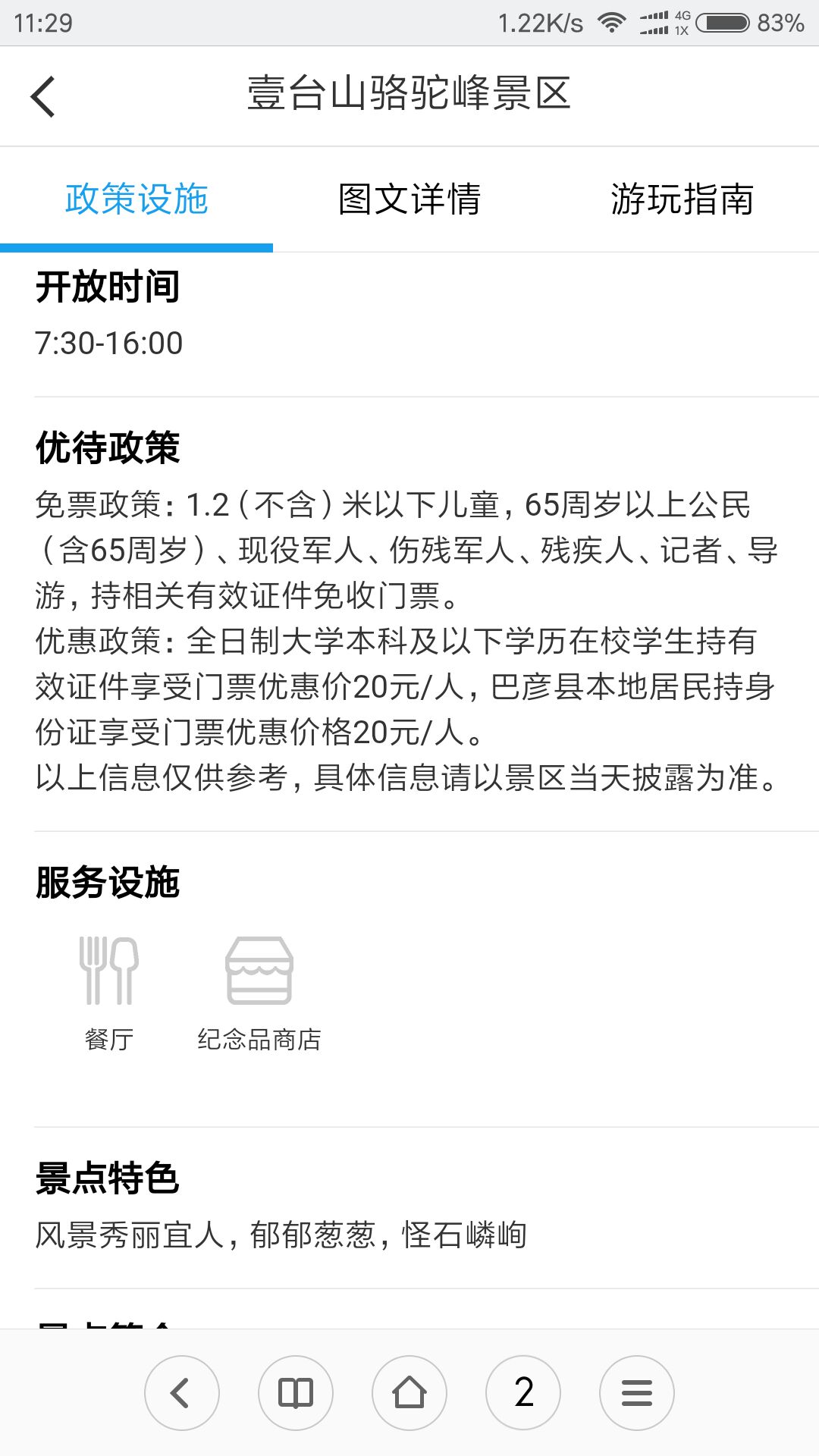Go back from the 壹台山骆驼峰景区 page
The height and width of the screenshot is (1456, 819).
point(43,97)
